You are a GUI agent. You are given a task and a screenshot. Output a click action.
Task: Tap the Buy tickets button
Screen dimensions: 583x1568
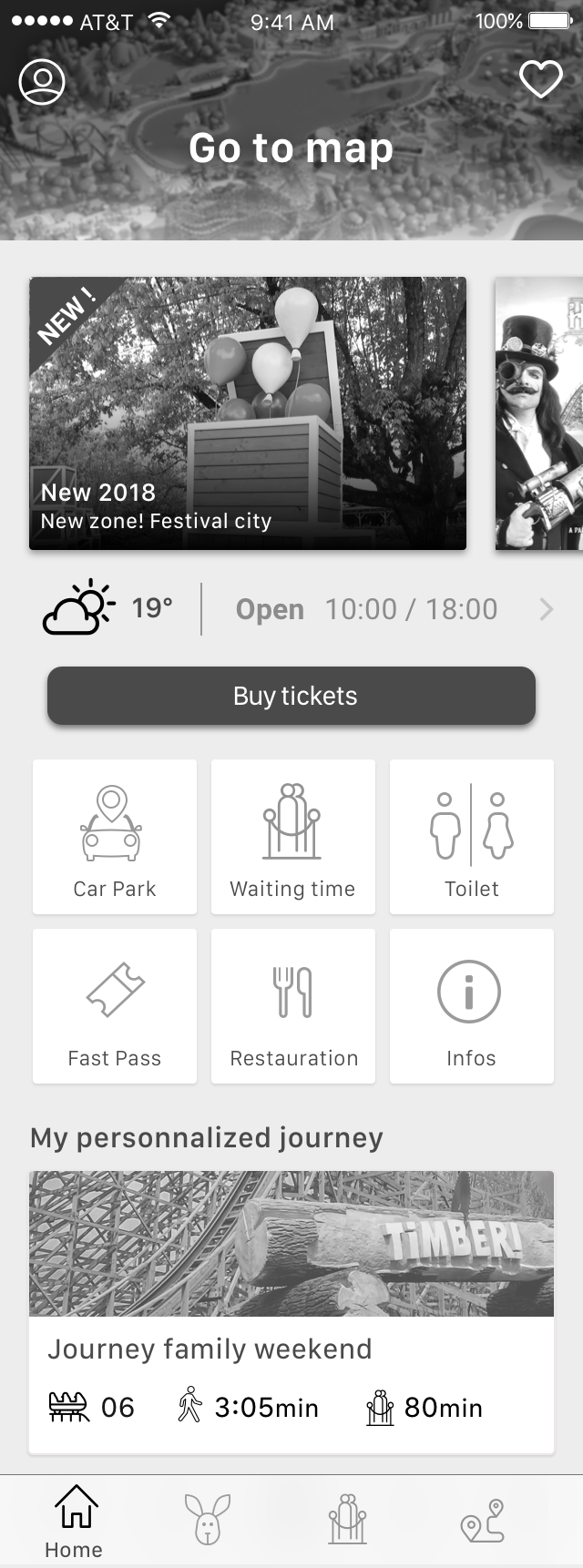[291, 696]
